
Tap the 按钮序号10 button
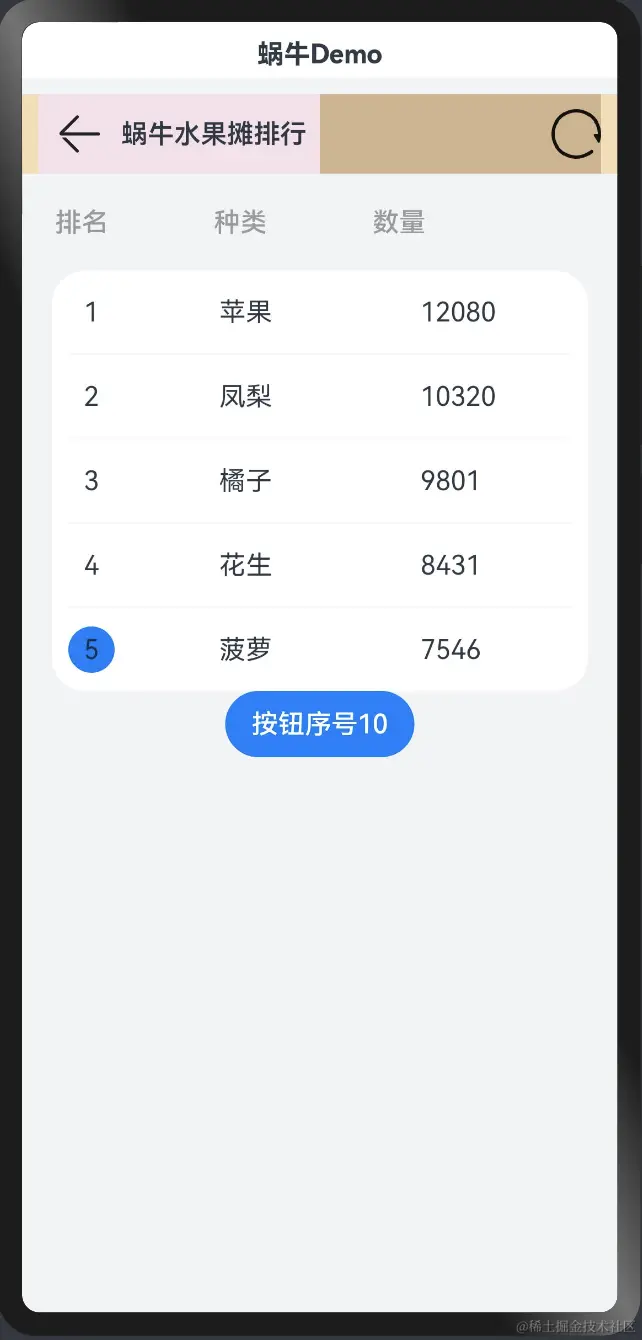click(319, 724)
